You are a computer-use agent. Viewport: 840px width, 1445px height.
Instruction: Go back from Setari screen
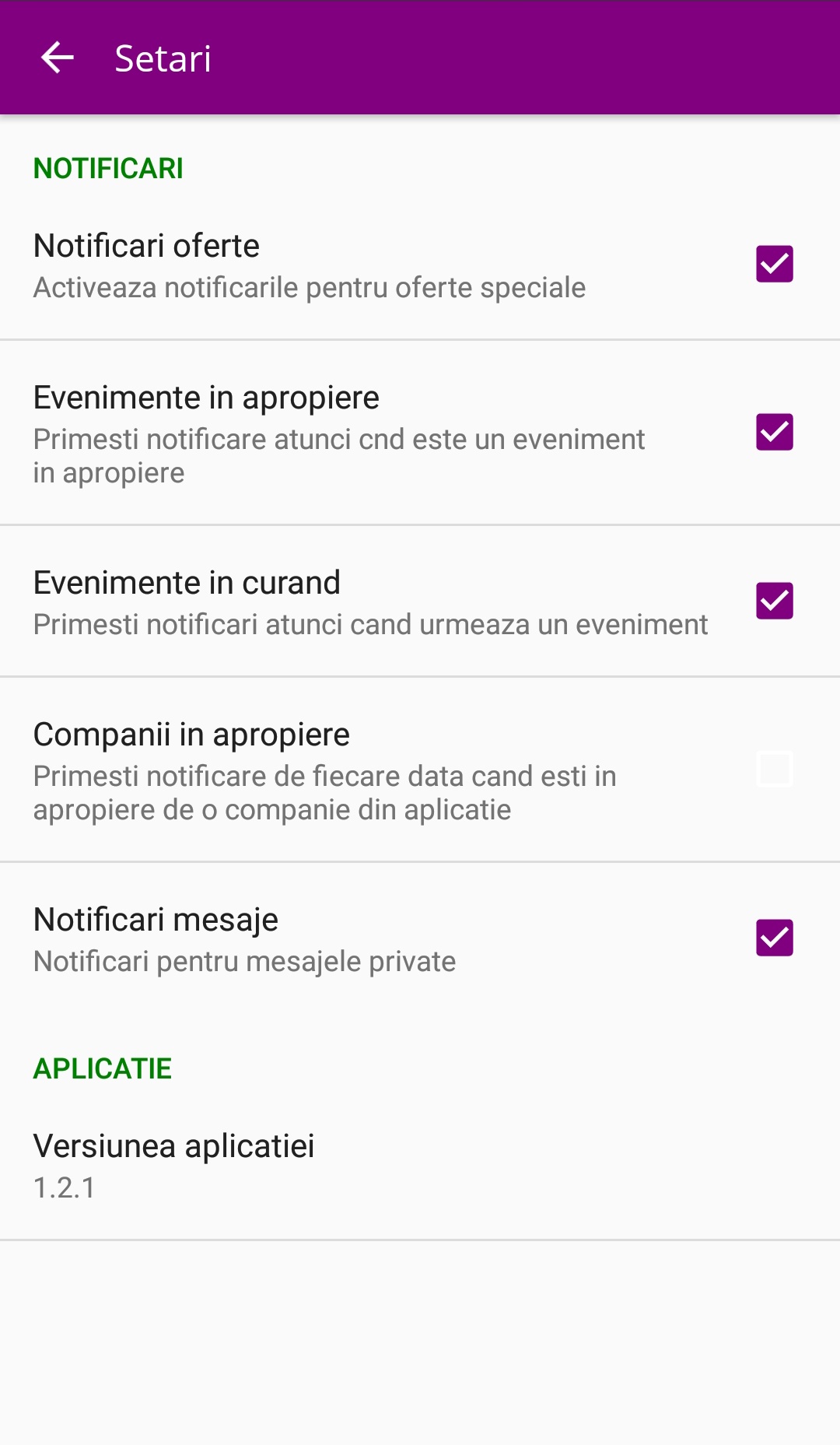pyautogui.click(x=58, y=58)
